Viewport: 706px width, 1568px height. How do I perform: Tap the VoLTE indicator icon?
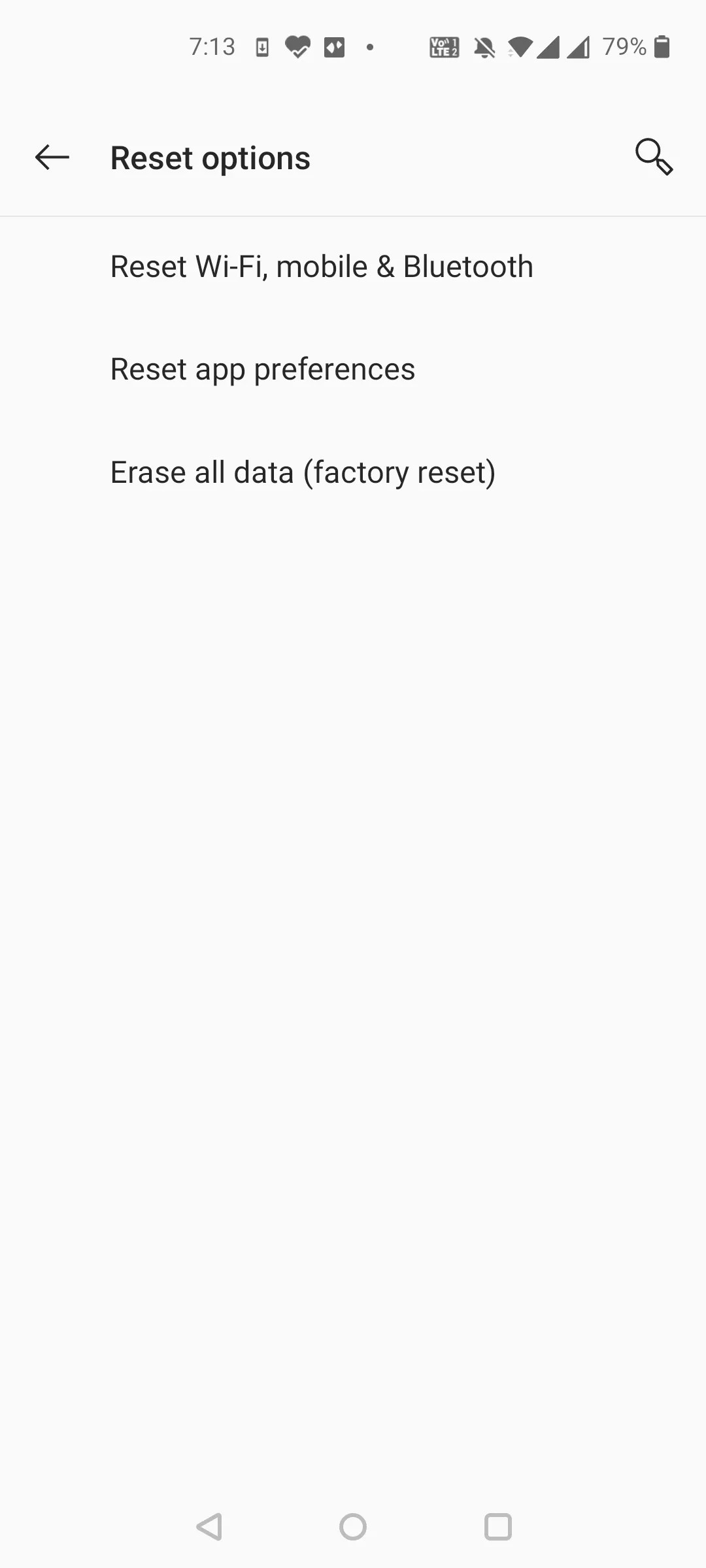(x=443, y=46)
